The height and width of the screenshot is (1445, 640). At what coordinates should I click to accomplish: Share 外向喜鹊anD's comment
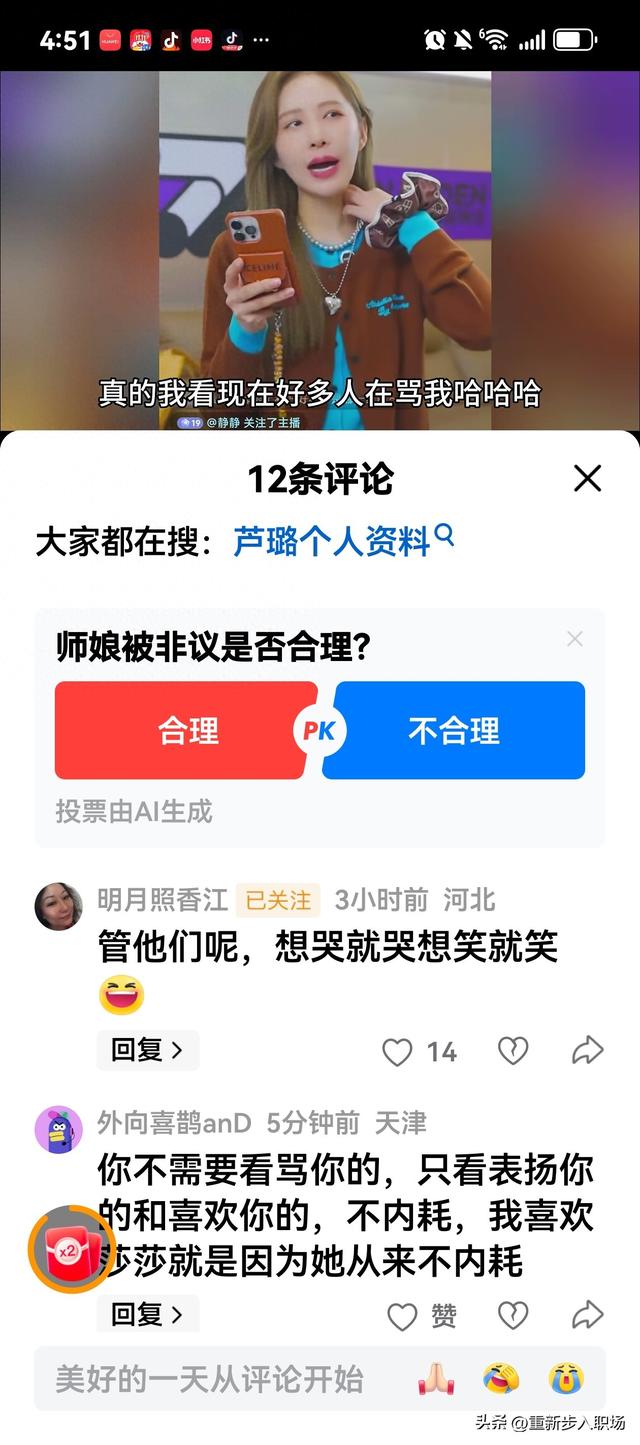587,1315
